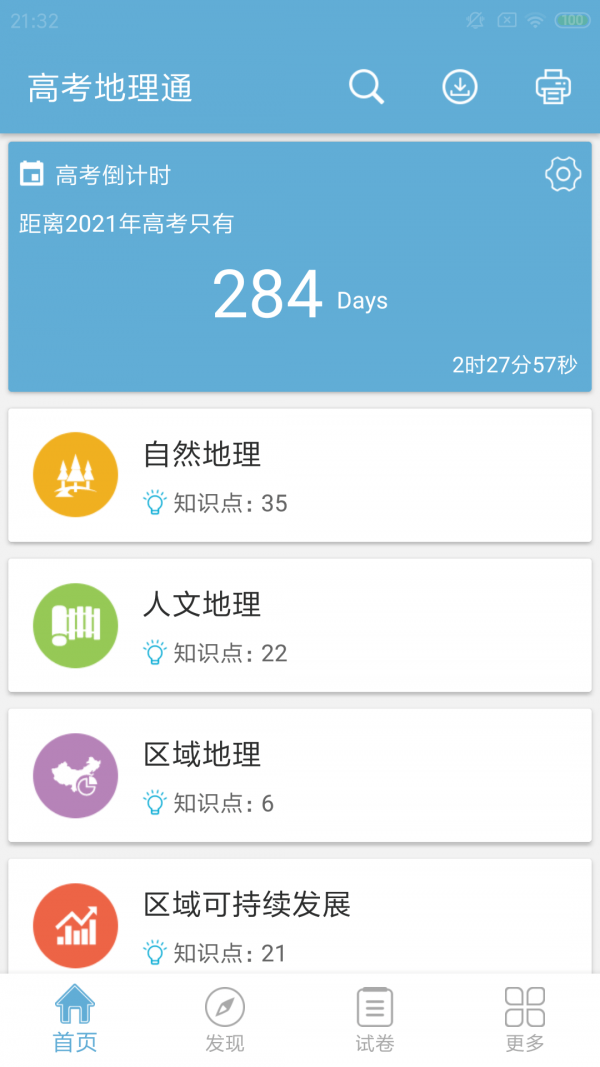This screenshot has height=1067, width=600.
Task: Open countdown settings gear icon
Action: (x=563, y=174)
